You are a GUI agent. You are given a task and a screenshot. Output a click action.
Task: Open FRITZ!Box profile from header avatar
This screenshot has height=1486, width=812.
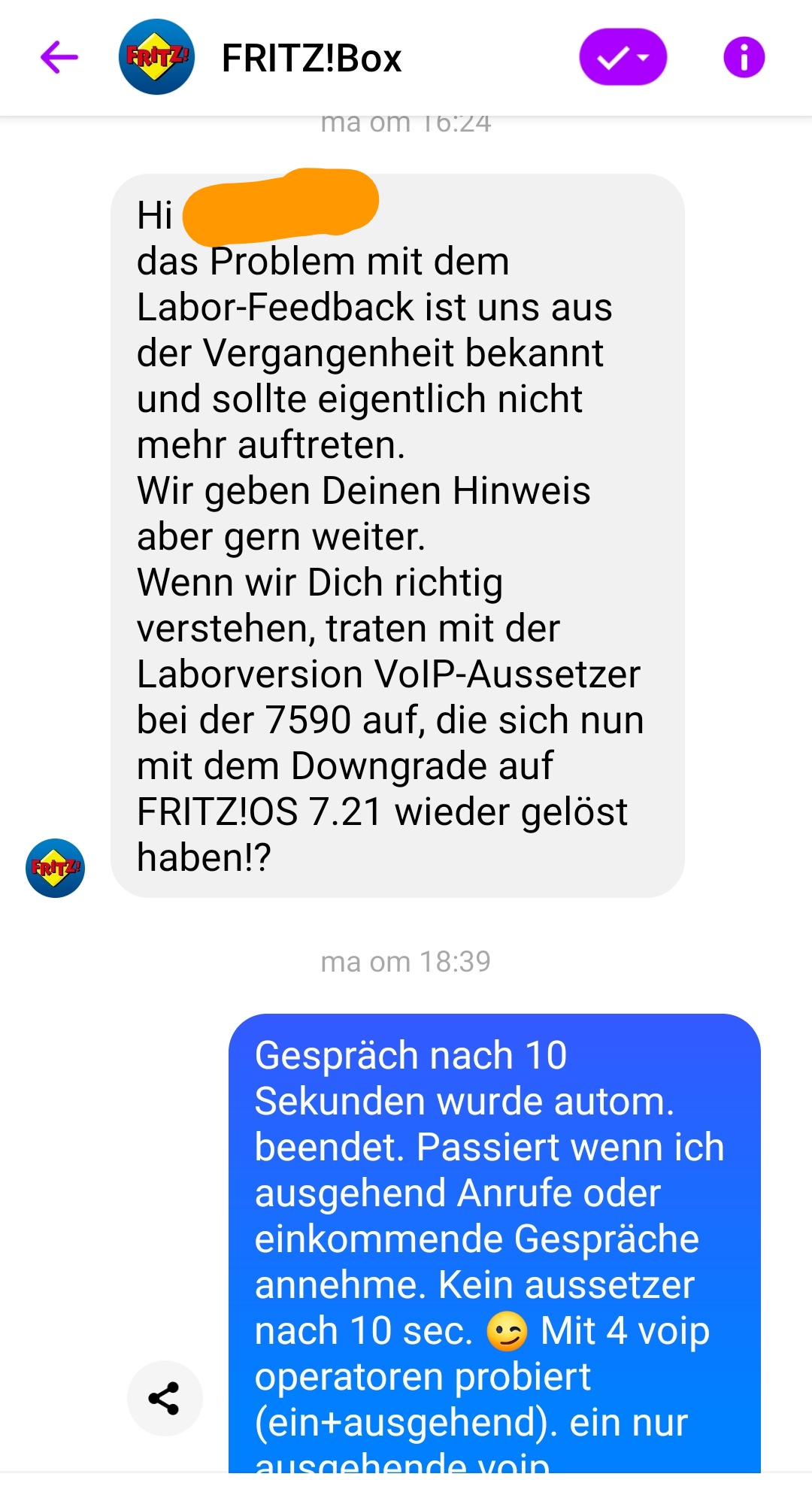[x=156, y=57]
